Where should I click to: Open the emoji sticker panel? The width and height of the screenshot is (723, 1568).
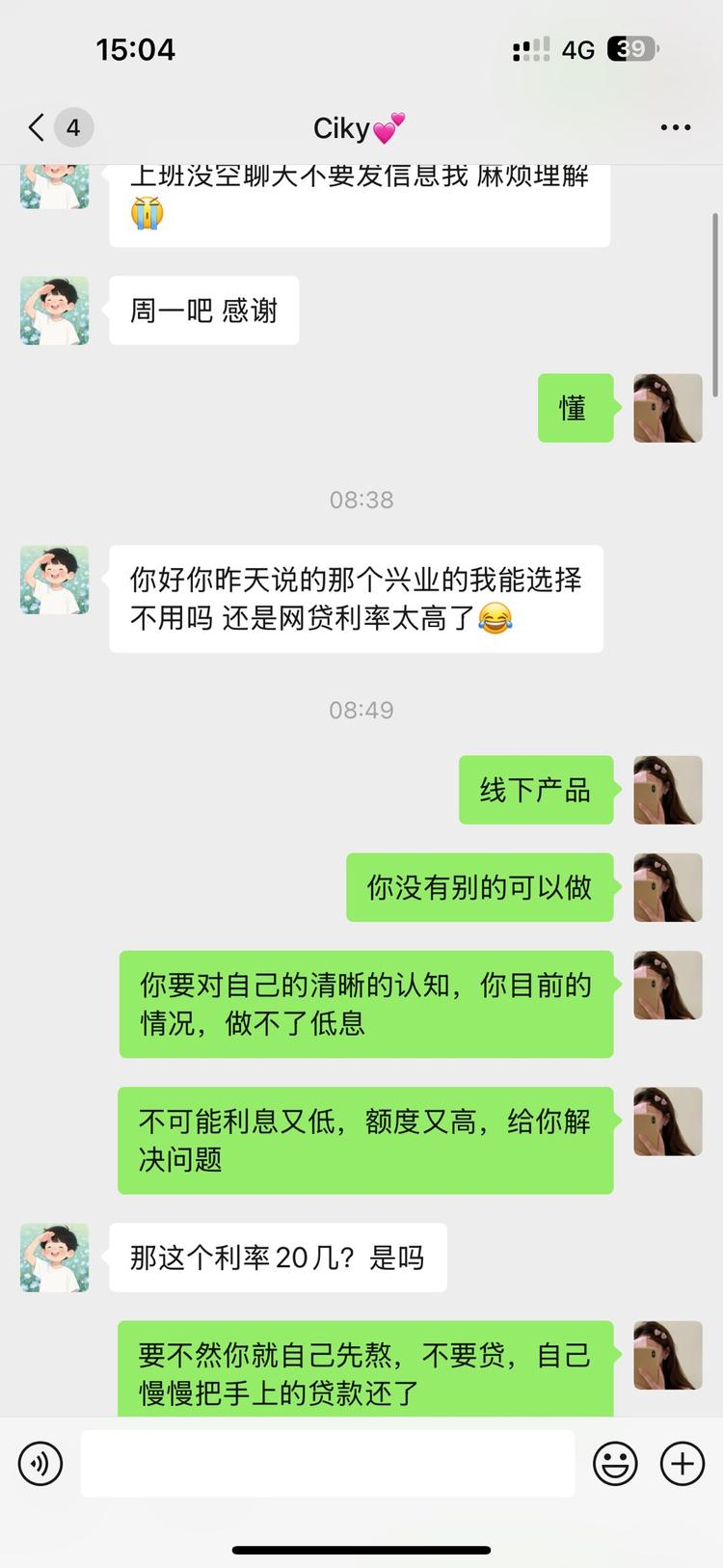point(614,1463)
